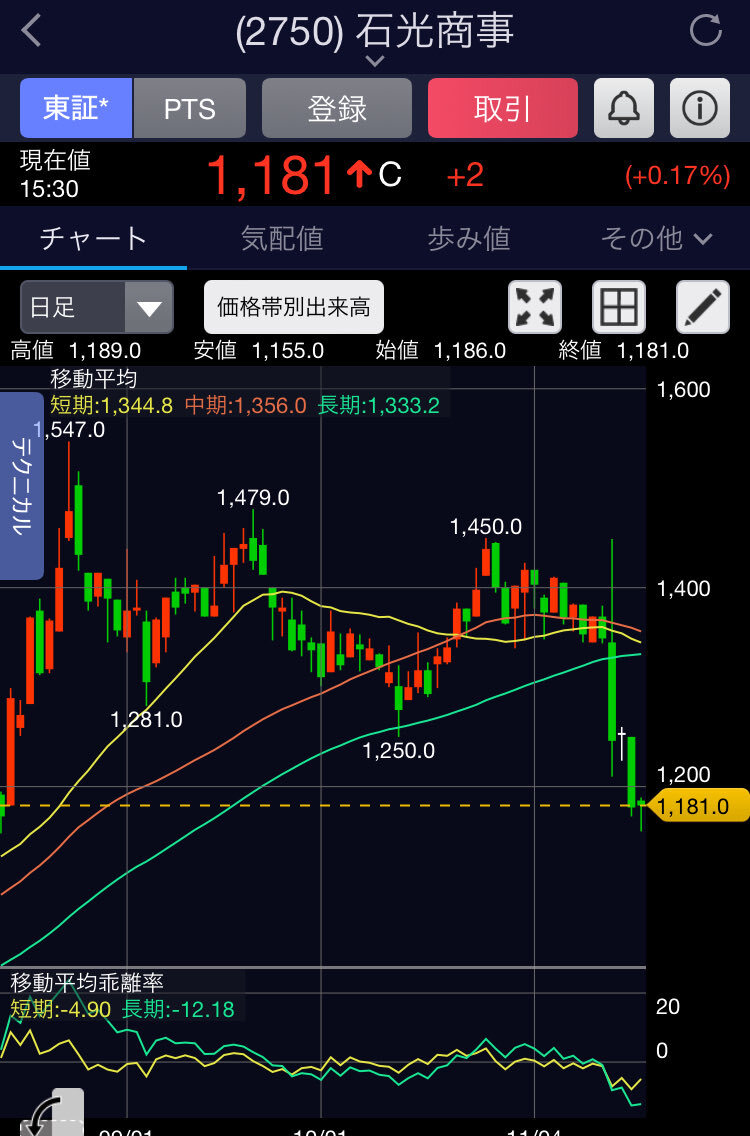750x1136 pixels.
Task: Switch to the 気配値 tab
Action: [x=282, y=238]
